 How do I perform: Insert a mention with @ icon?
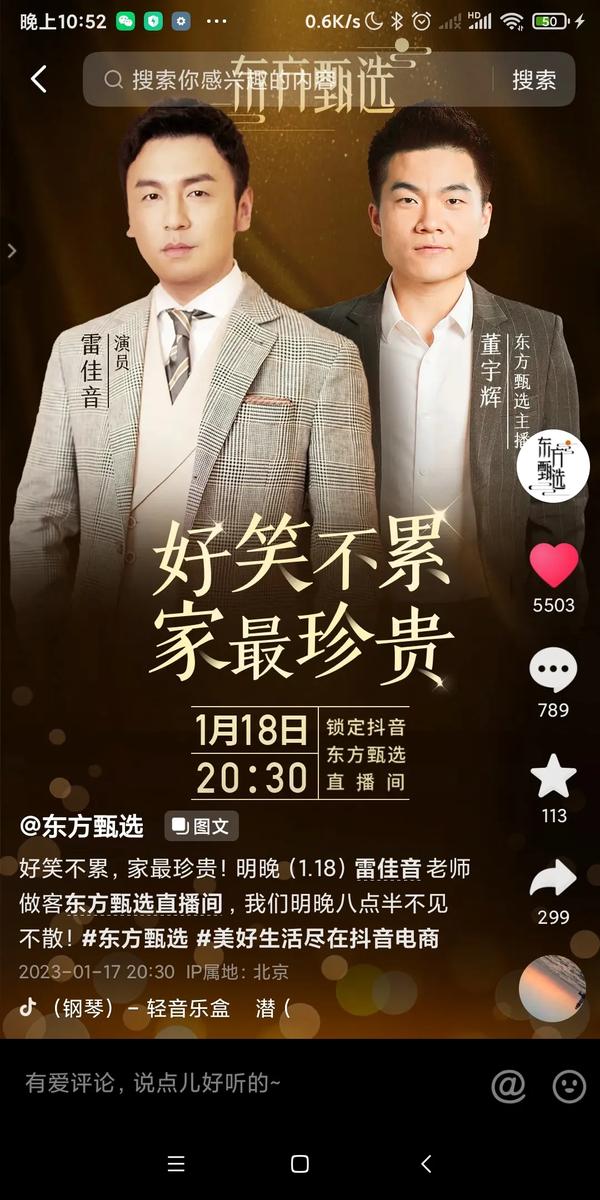click(x=509, y=1086)
